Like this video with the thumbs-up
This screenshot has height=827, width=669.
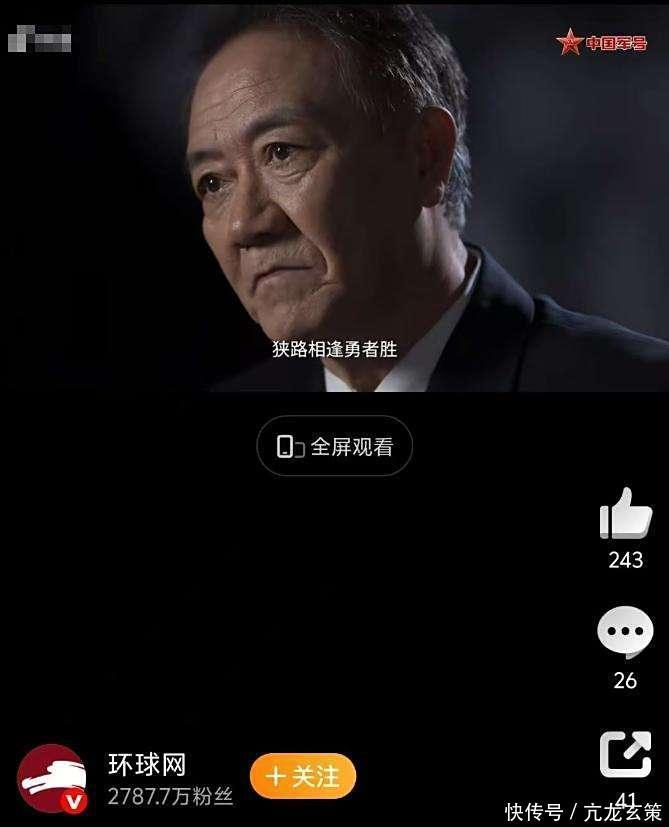pos(626,514)
